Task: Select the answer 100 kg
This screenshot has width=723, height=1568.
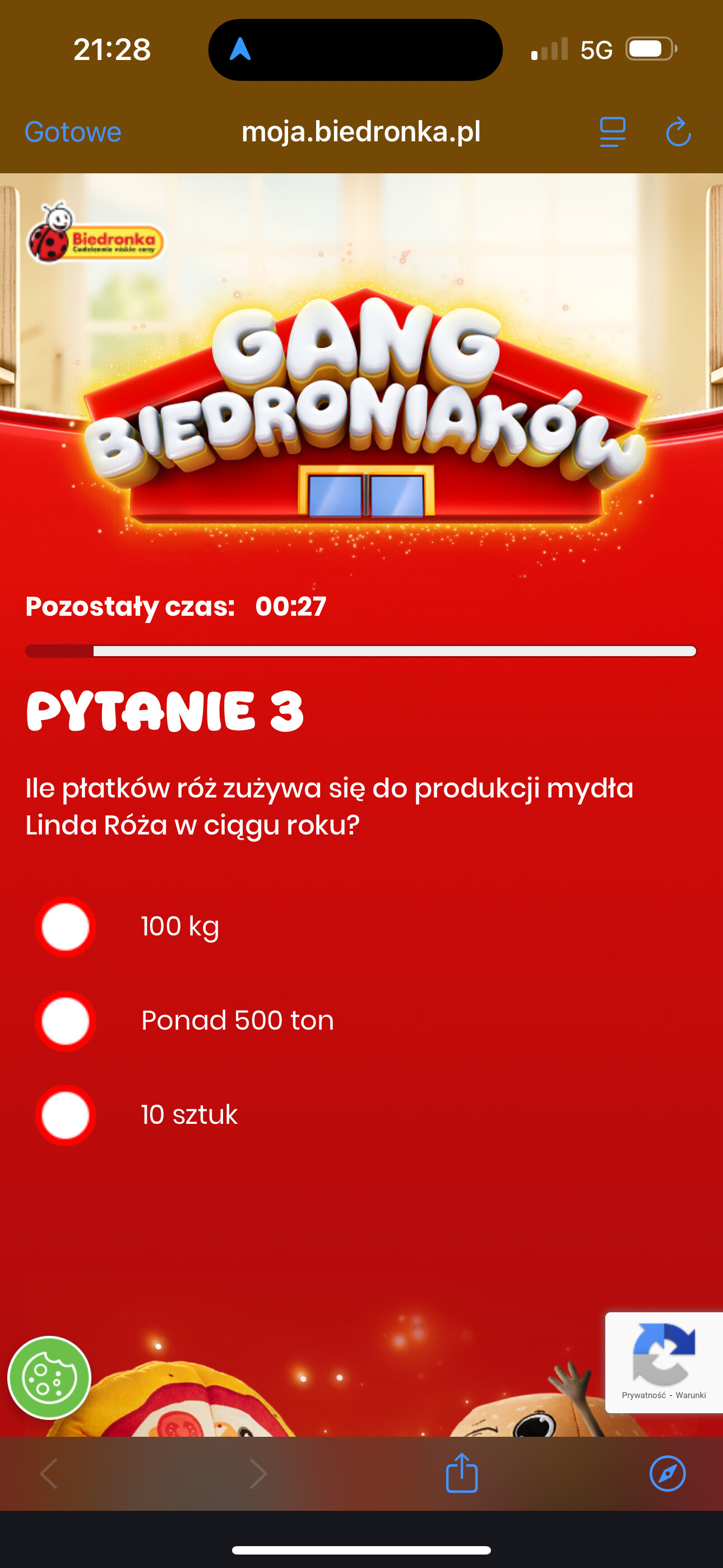Action: coord(66,926)
